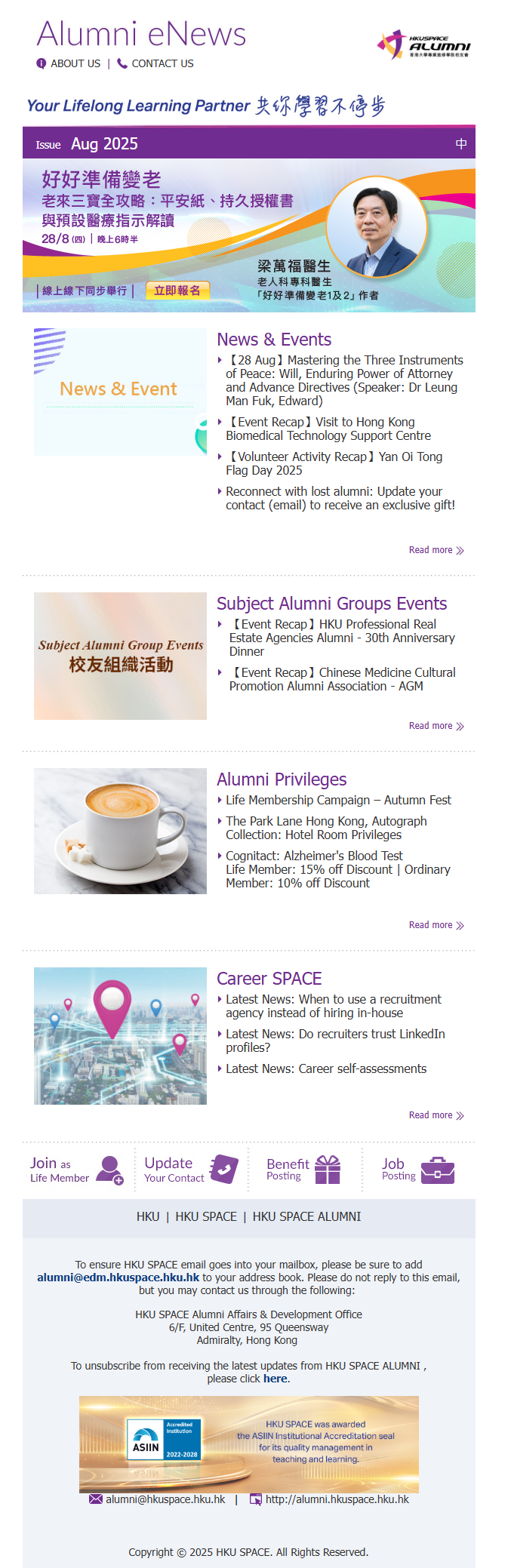
Task: Read more under News & Events
Action: click(x=436, y=550)
